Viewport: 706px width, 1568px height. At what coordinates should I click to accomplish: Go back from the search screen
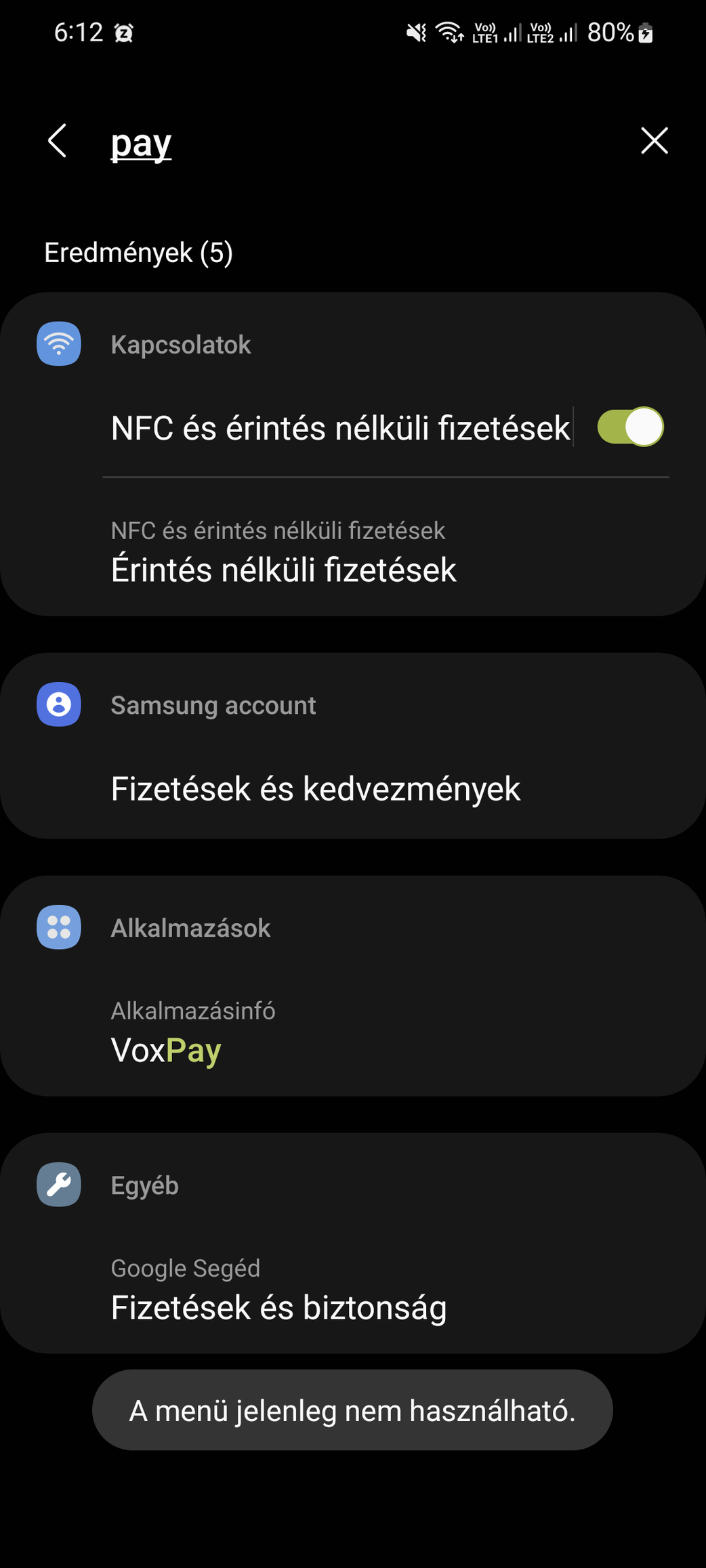point(58,141)
